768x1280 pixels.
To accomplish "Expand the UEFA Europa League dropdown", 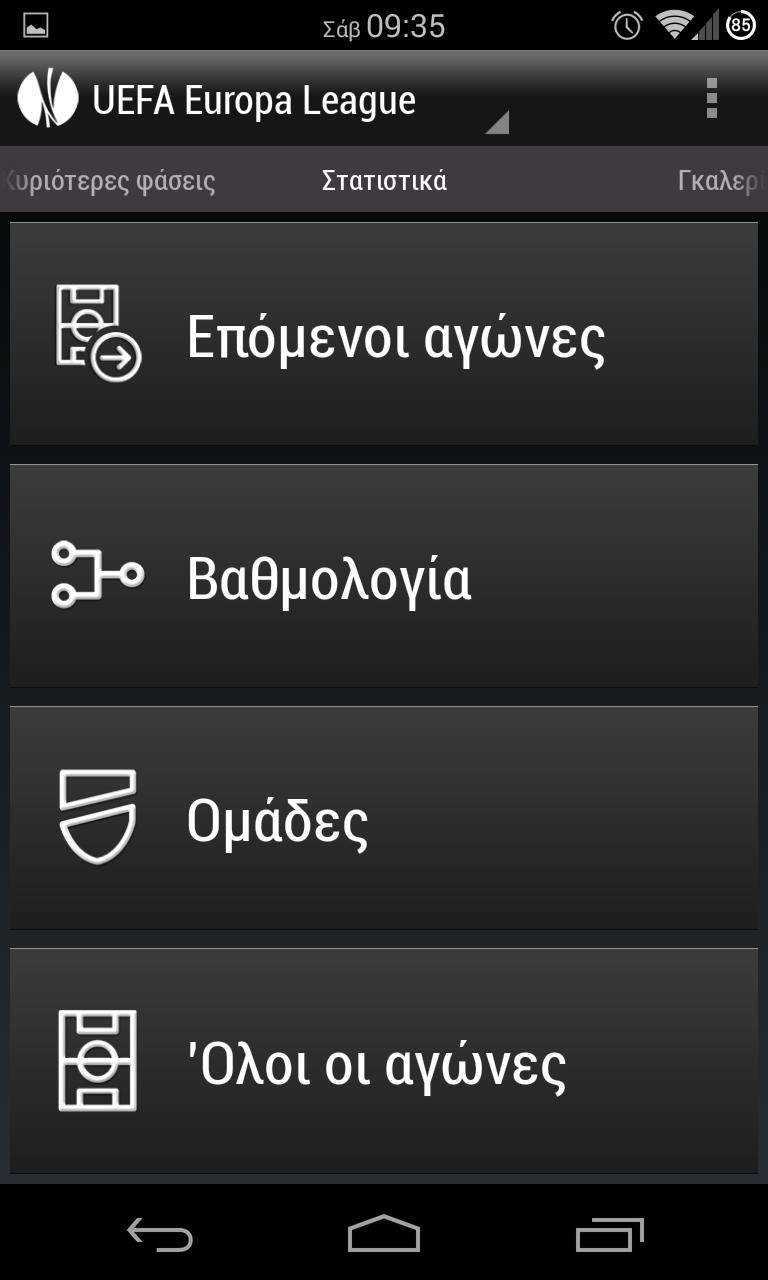I will click(x=264, y=100).
